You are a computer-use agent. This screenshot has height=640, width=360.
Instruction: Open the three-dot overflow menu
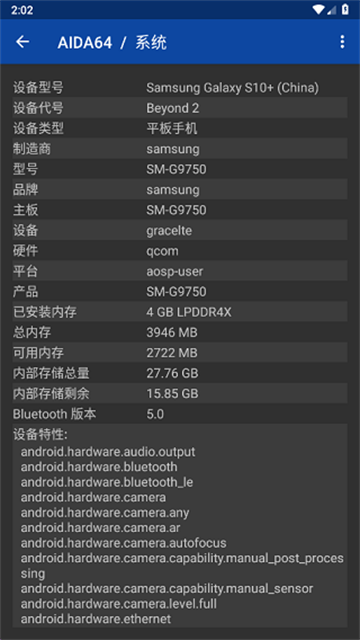click(x=342, y=42)
